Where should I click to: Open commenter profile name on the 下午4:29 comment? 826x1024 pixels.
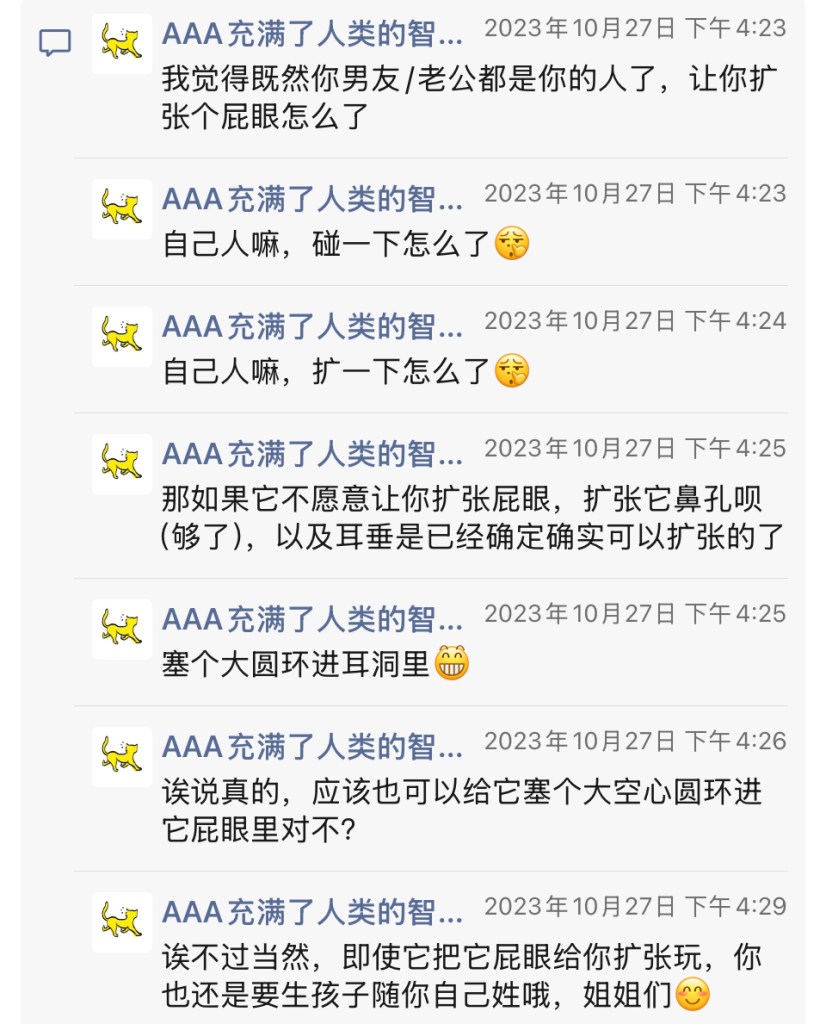pos(312,912)
